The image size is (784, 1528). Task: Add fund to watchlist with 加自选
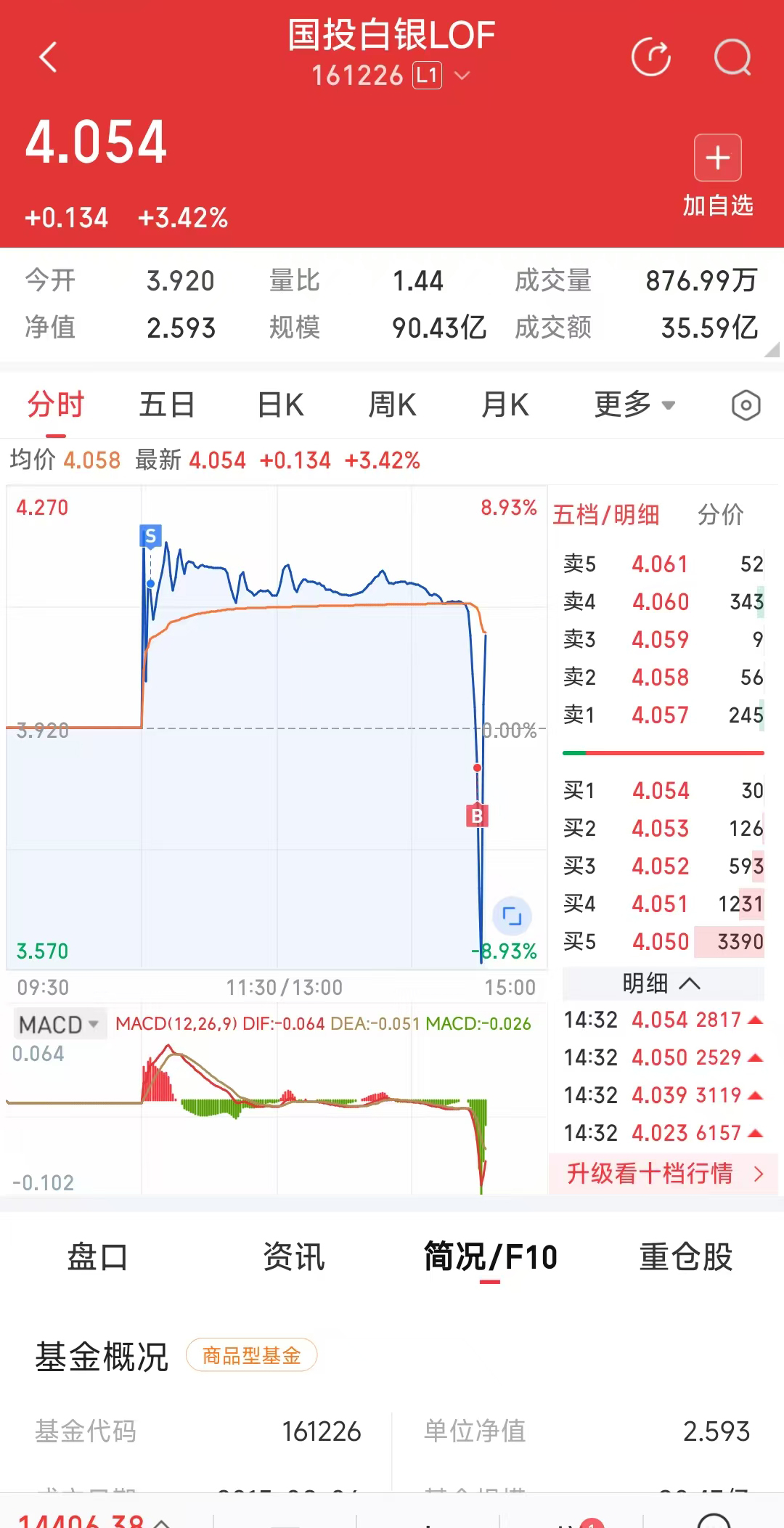pos(717,175)
